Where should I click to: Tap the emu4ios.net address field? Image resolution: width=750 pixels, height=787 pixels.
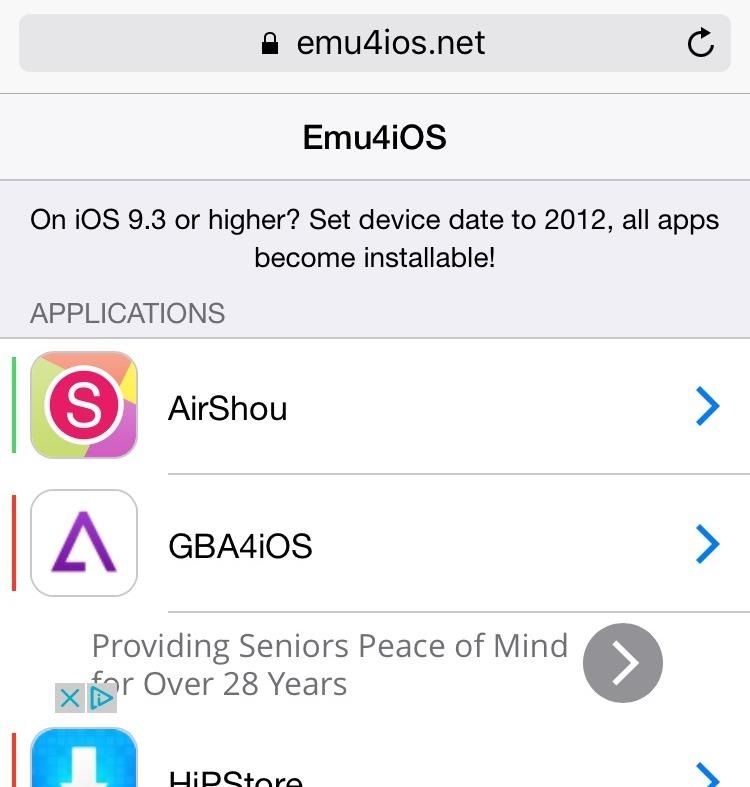390,42
